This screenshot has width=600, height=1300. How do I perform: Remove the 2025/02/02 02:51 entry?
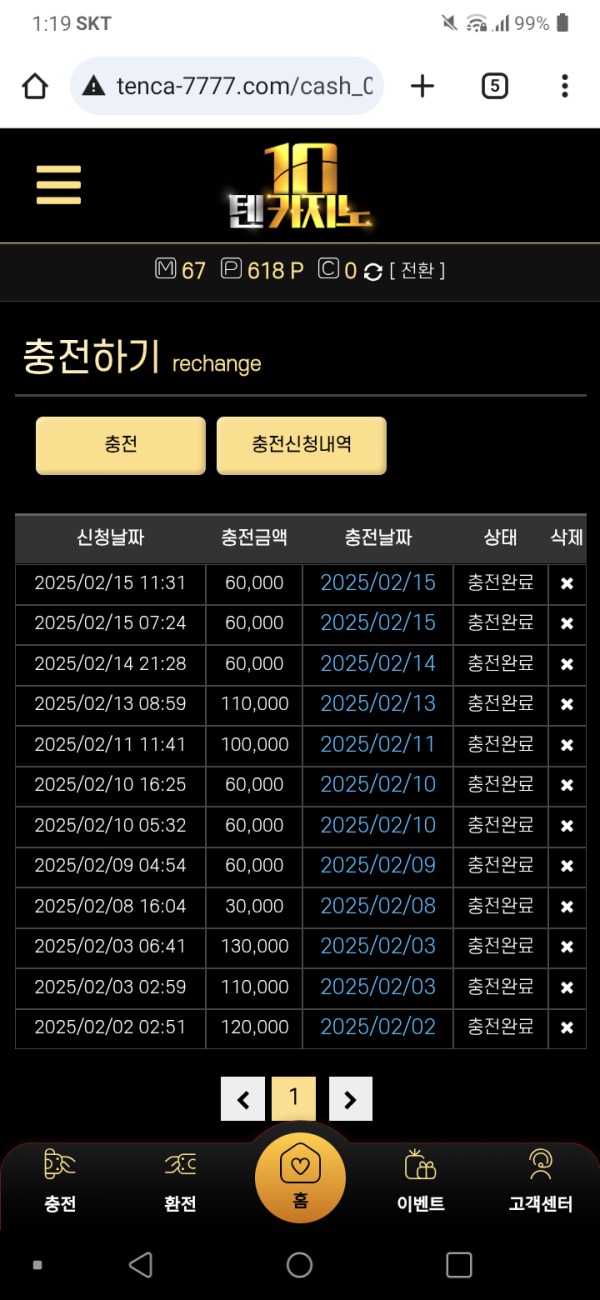567,1028
